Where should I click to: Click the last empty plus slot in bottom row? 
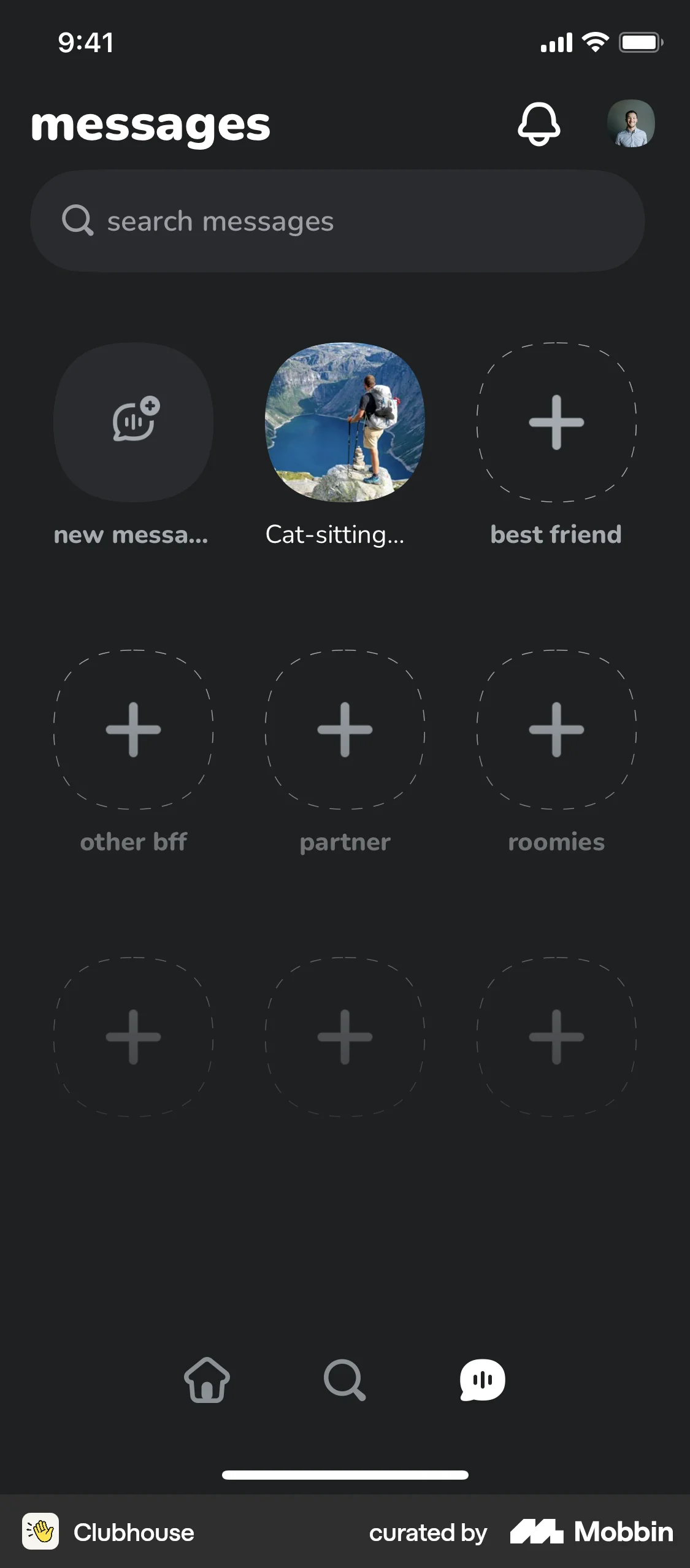556,1036
